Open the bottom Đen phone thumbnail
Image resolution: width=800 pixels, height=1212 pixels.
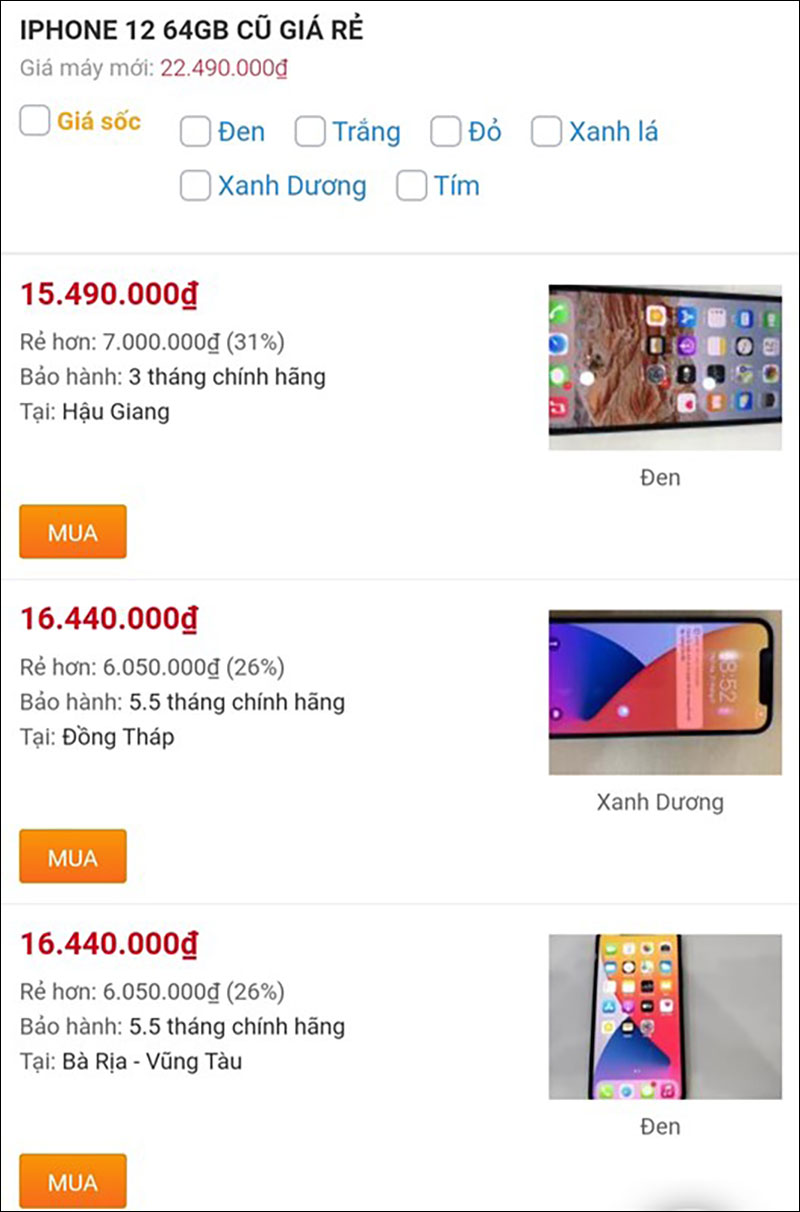coord(663,1015)
